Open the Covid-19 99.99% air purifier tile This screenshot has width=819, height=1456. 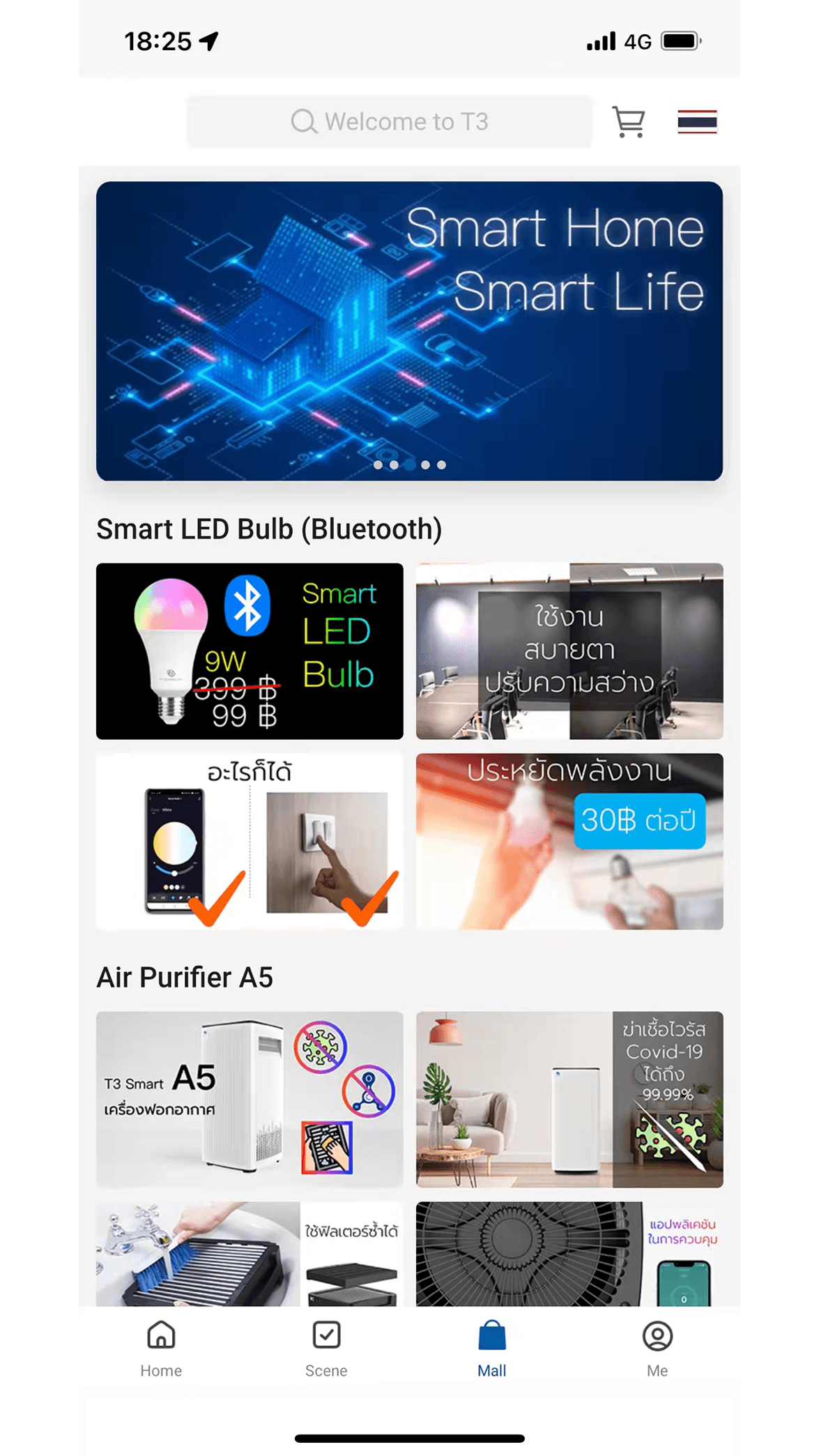(x=569, y=1100)
